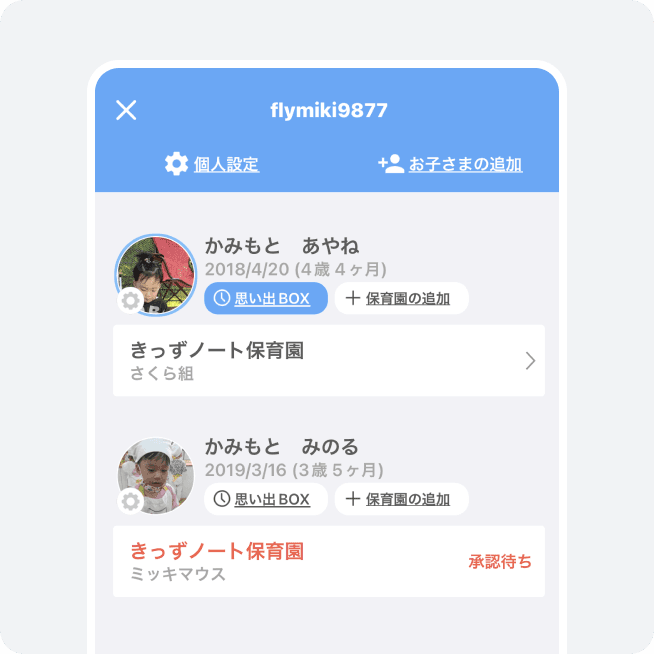Add a nursery for かみもと あやね
This screenshot has width=654, height=654.
(x=401, y=298)
